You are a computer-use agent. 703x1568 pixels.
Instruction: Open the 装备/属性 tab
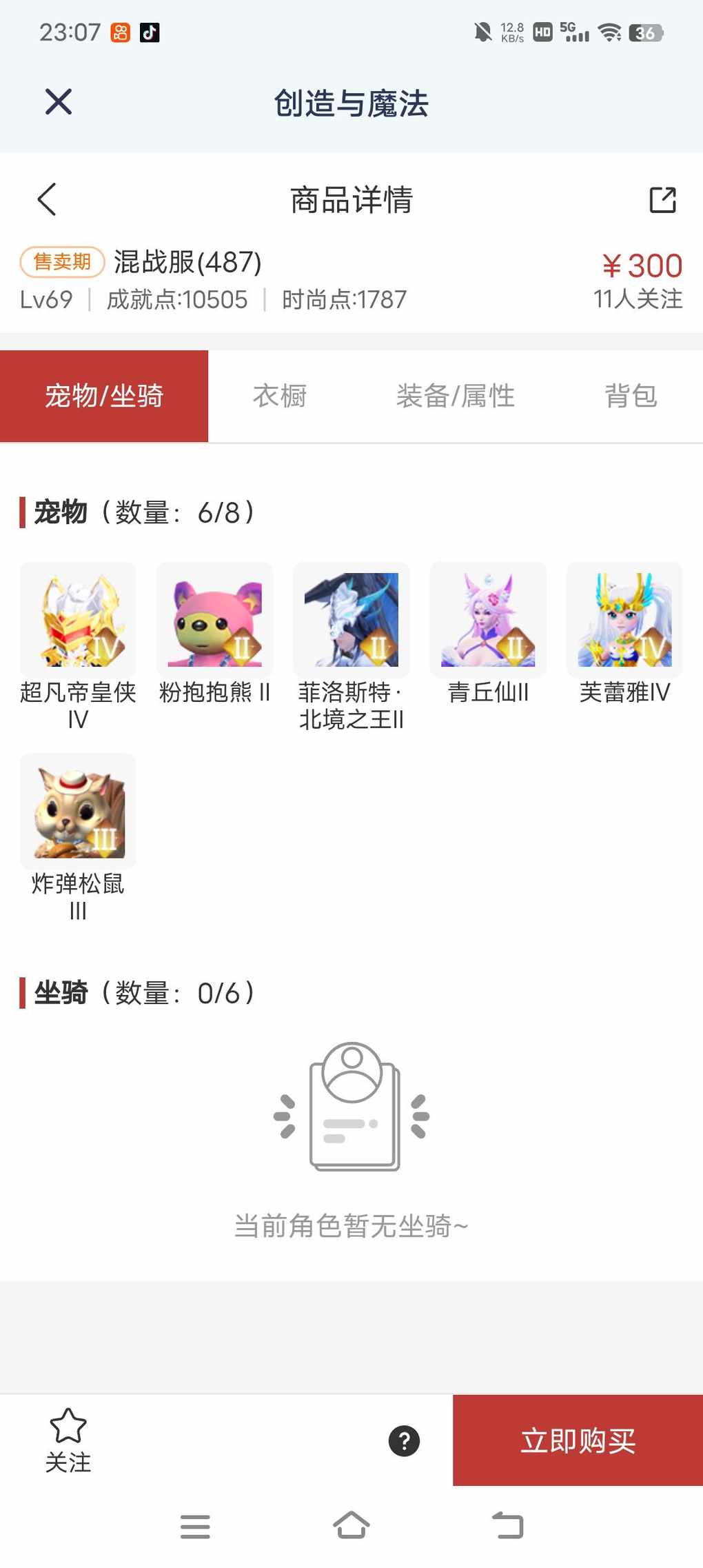(x=455, y=396)
